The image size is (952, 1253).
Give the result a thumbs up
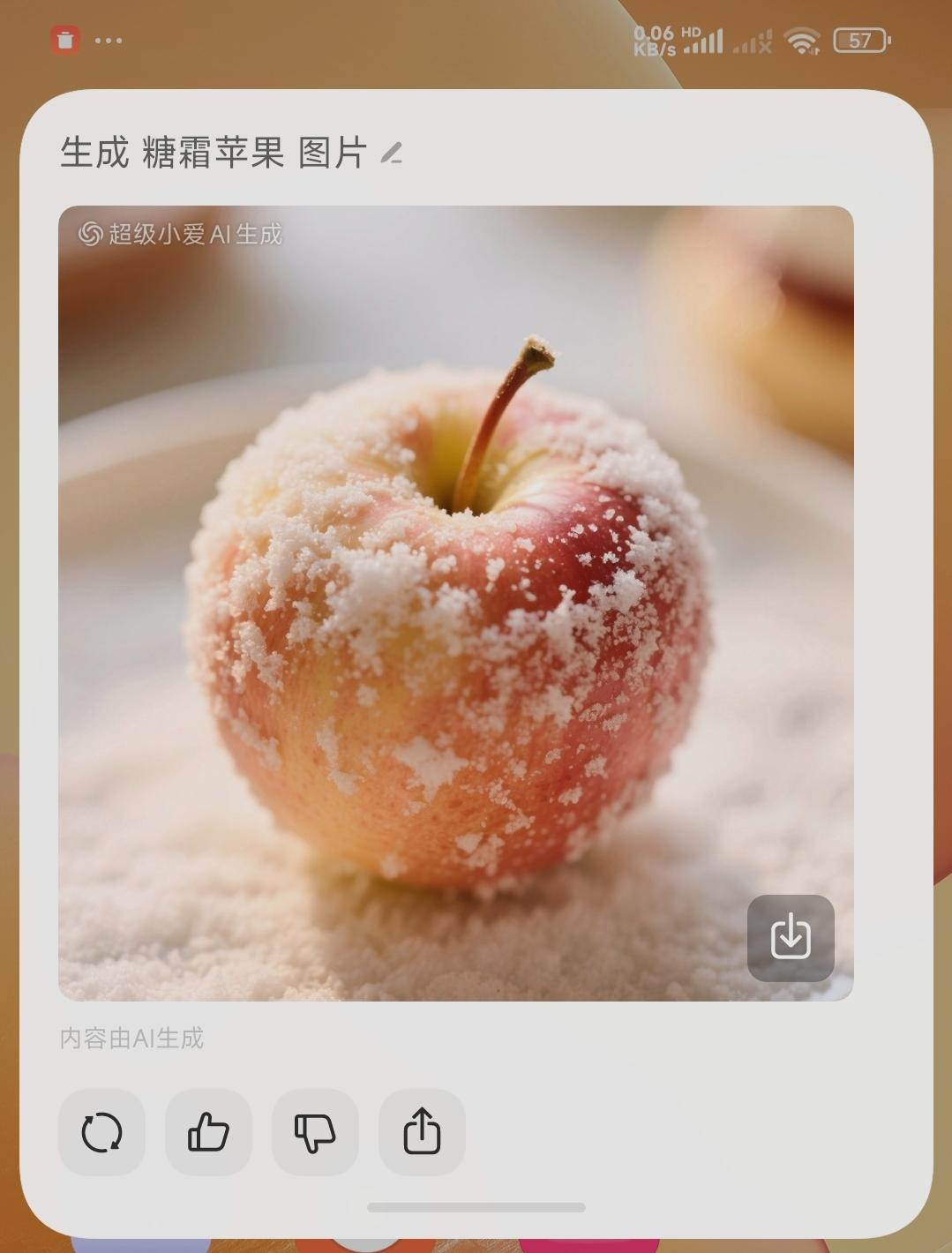208,1132
